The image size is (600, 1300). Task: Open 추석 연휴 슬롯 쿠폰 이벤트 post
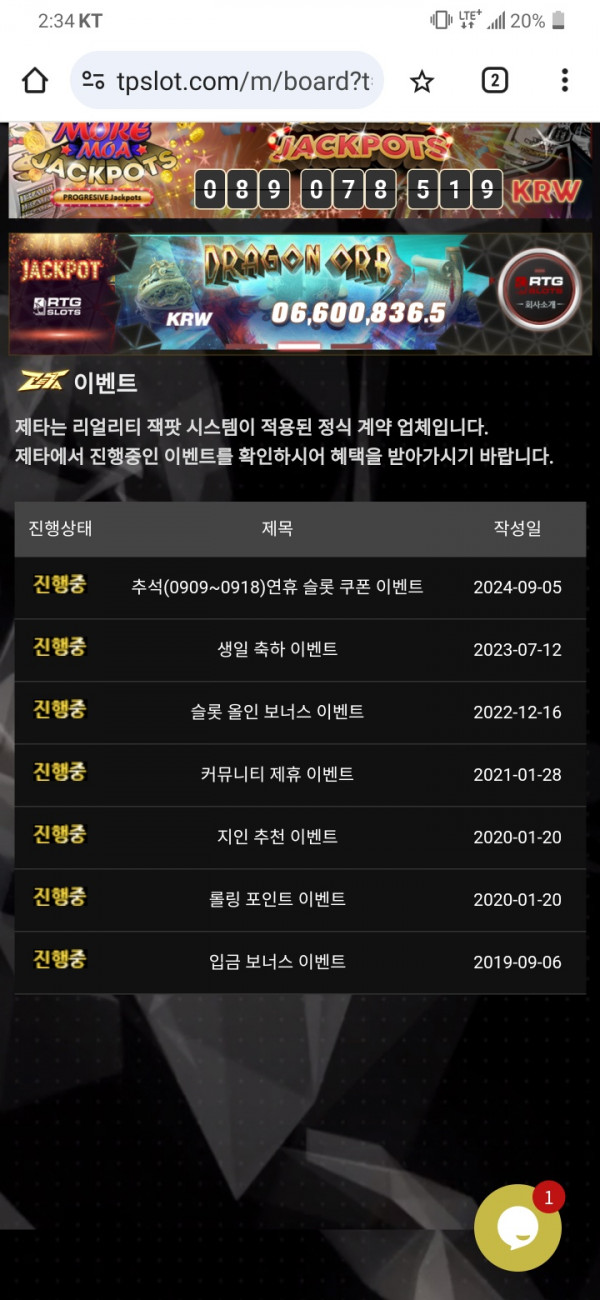pos(277,587)
